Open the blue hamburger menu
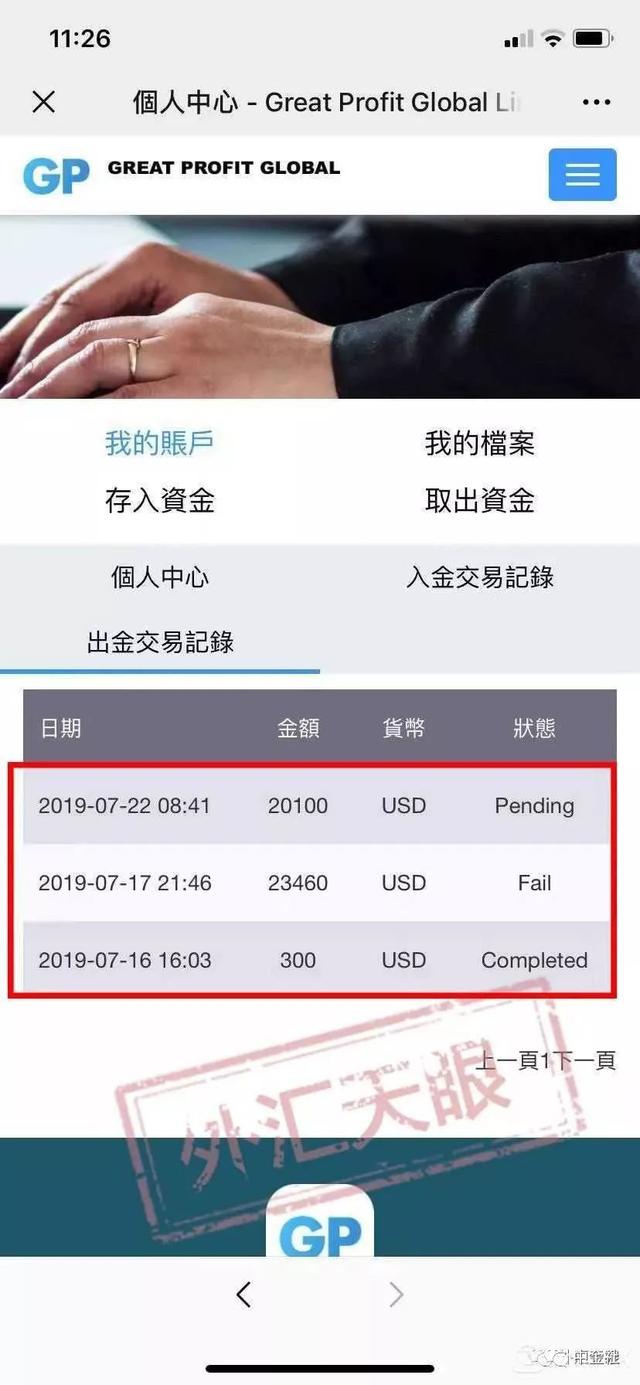 tap(582, 175)
